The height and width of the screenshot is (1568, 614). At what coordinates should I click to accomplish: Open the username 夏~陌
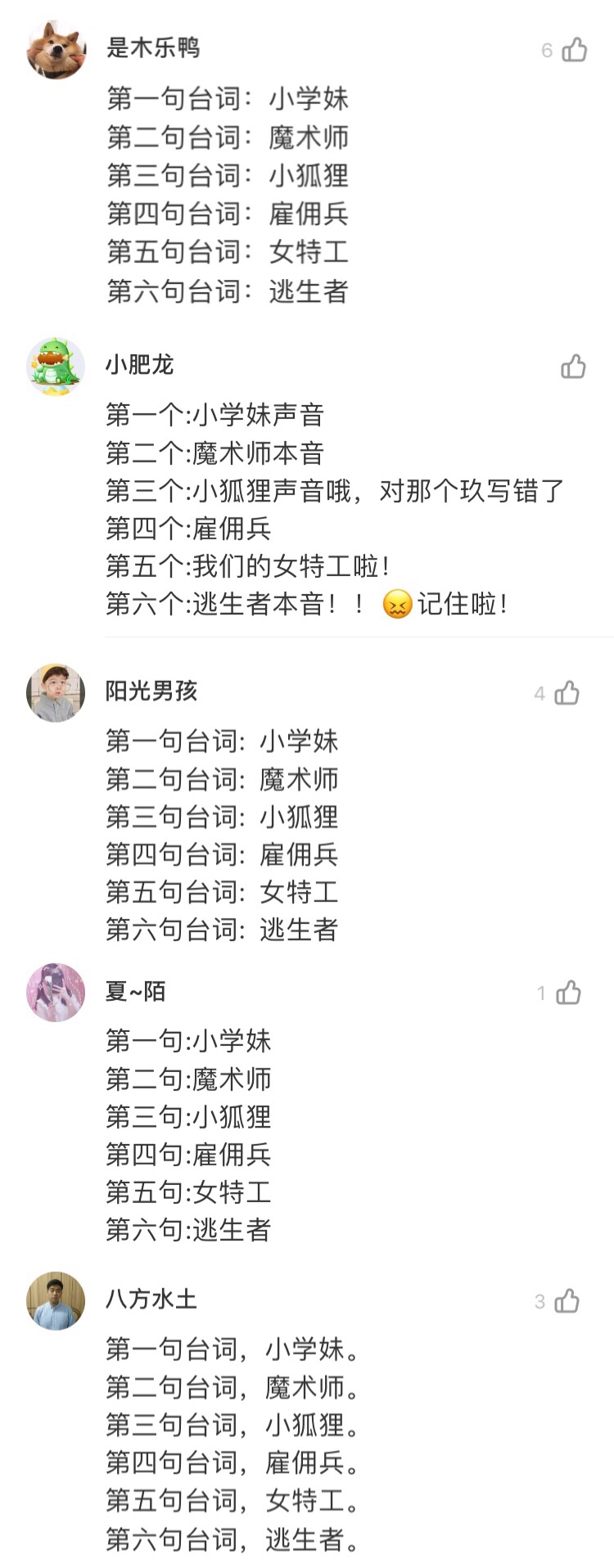click(135, 991)
